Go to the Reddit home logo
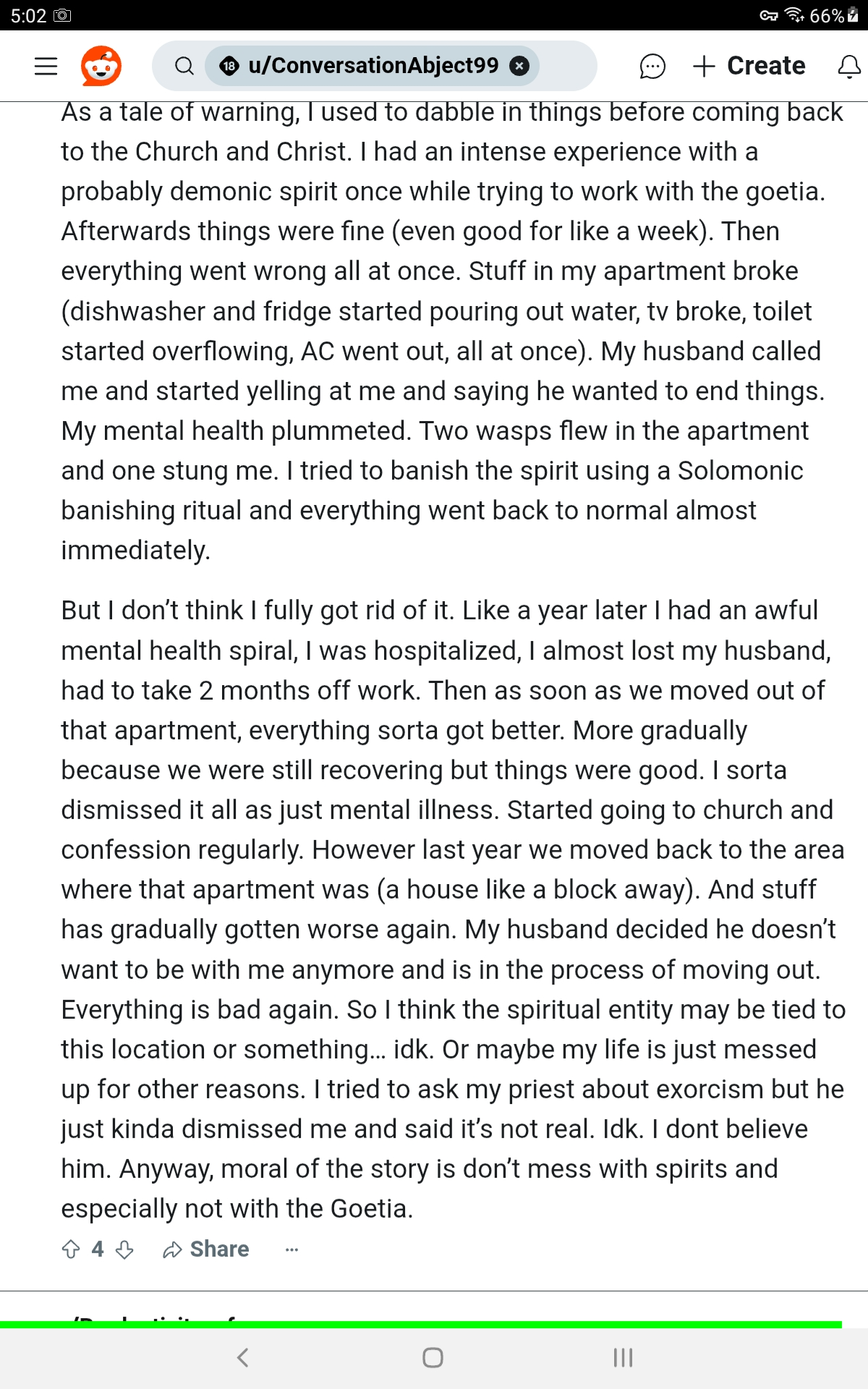This screenshot has width=868, height=1389. click(101, 66)
